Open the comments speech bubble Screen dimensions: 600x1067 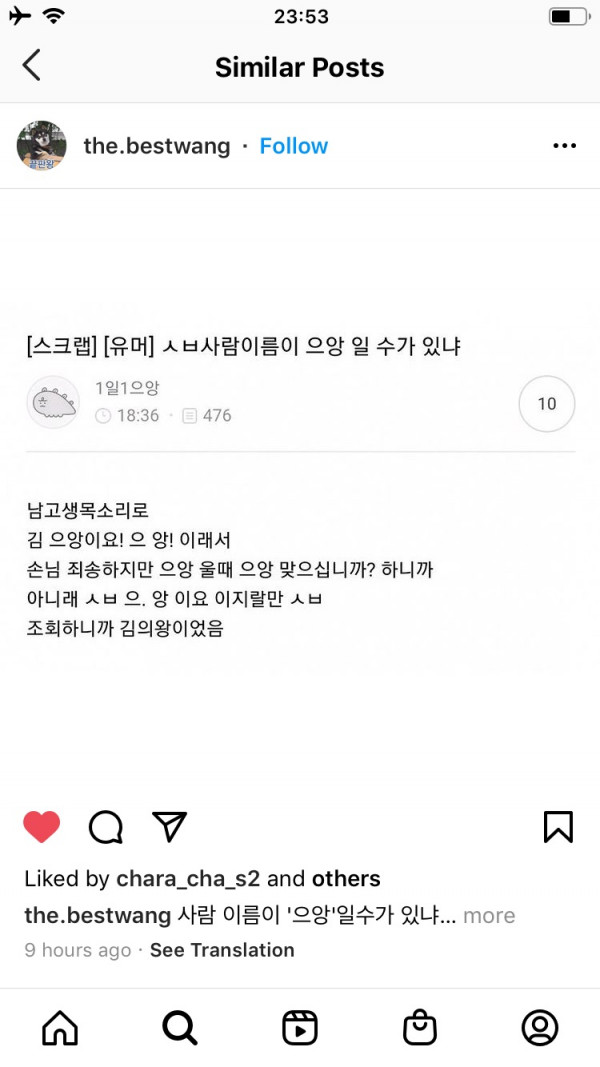click(106, 827)
